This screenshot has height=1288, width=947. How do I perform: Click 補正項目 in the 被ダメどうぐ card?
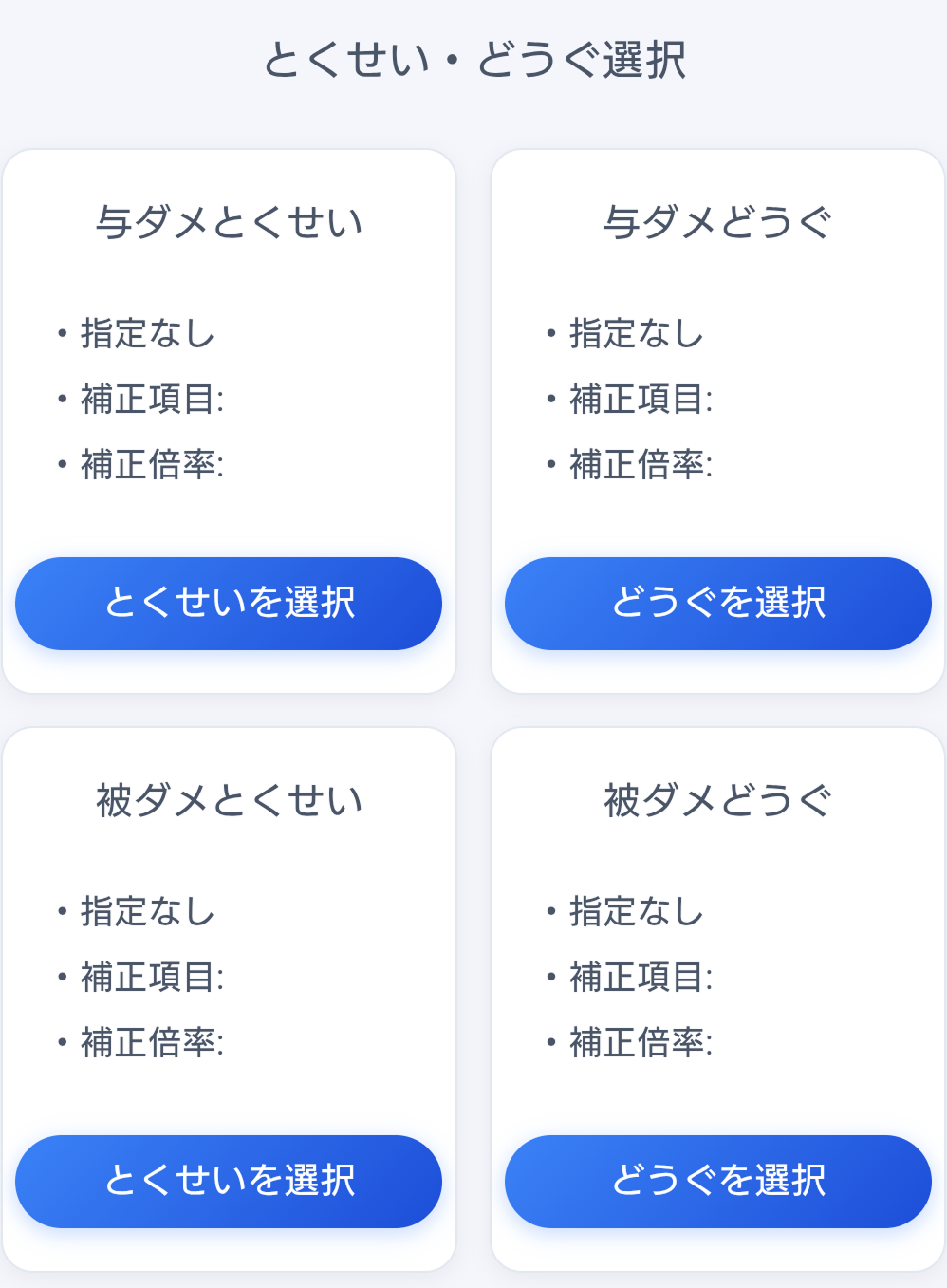click(x=639, y=979)
